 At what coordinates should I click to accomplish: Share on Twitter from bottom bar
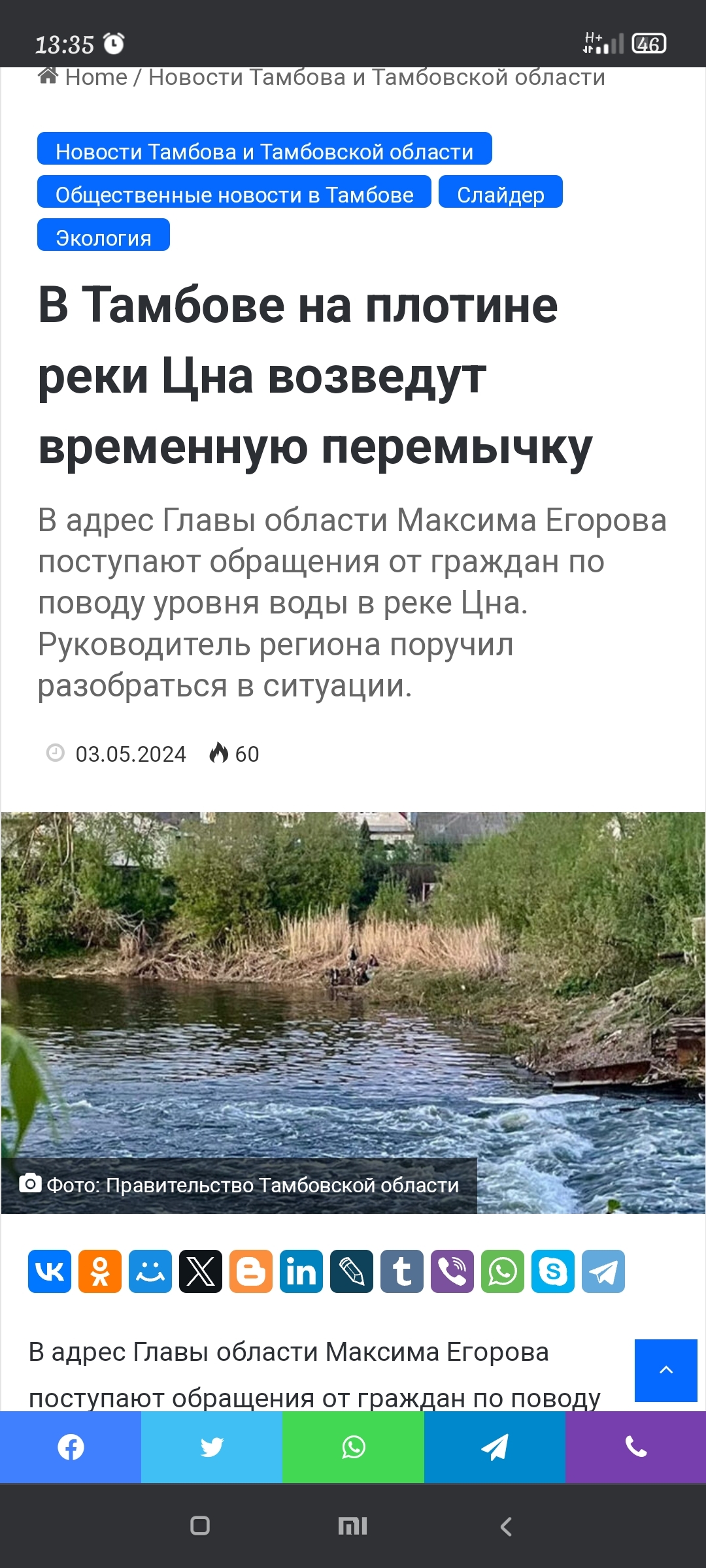click(212, 1447)
